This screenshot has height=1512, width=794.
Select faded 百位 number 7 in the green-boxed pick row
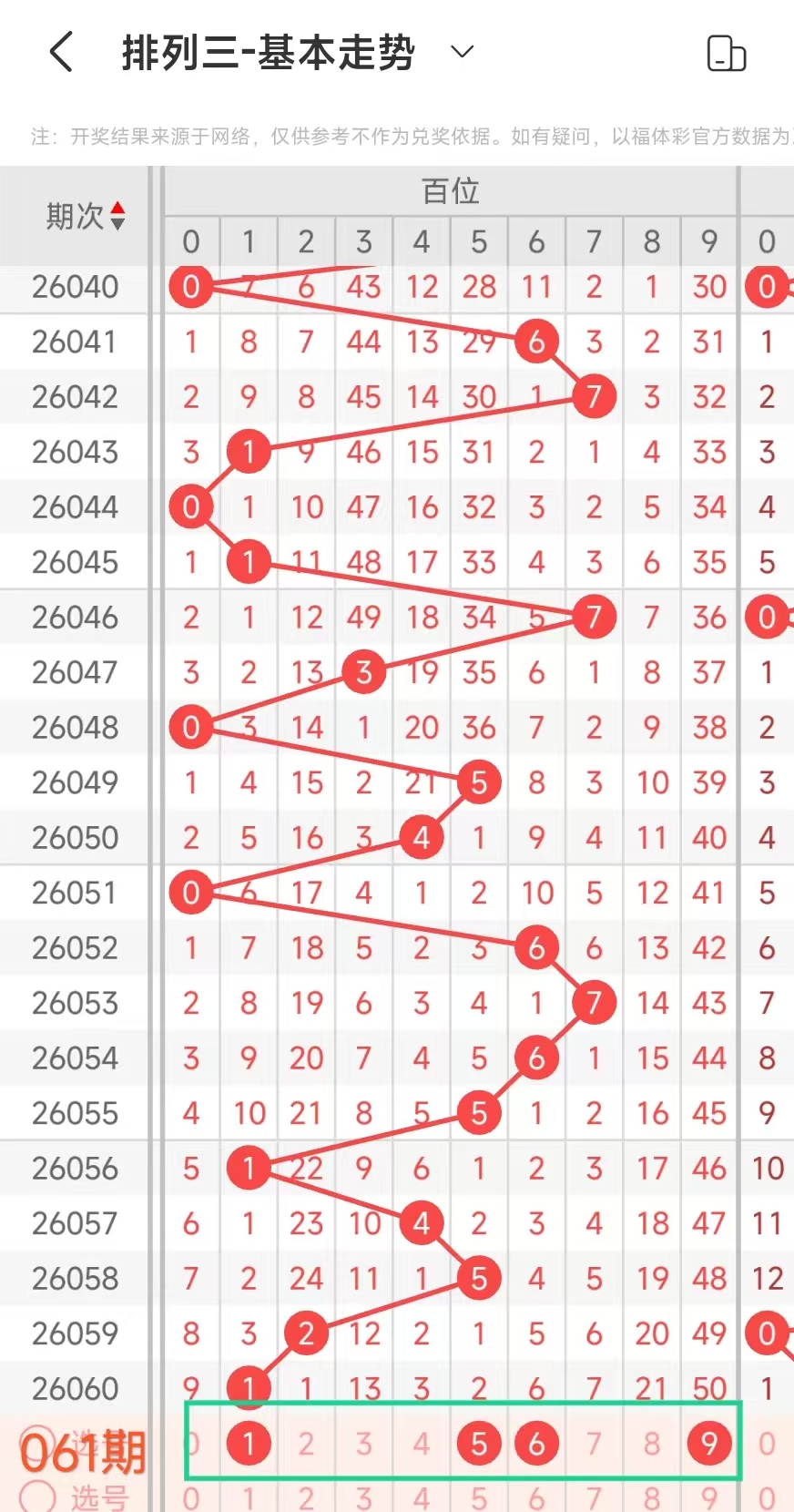coord(594,1443)
